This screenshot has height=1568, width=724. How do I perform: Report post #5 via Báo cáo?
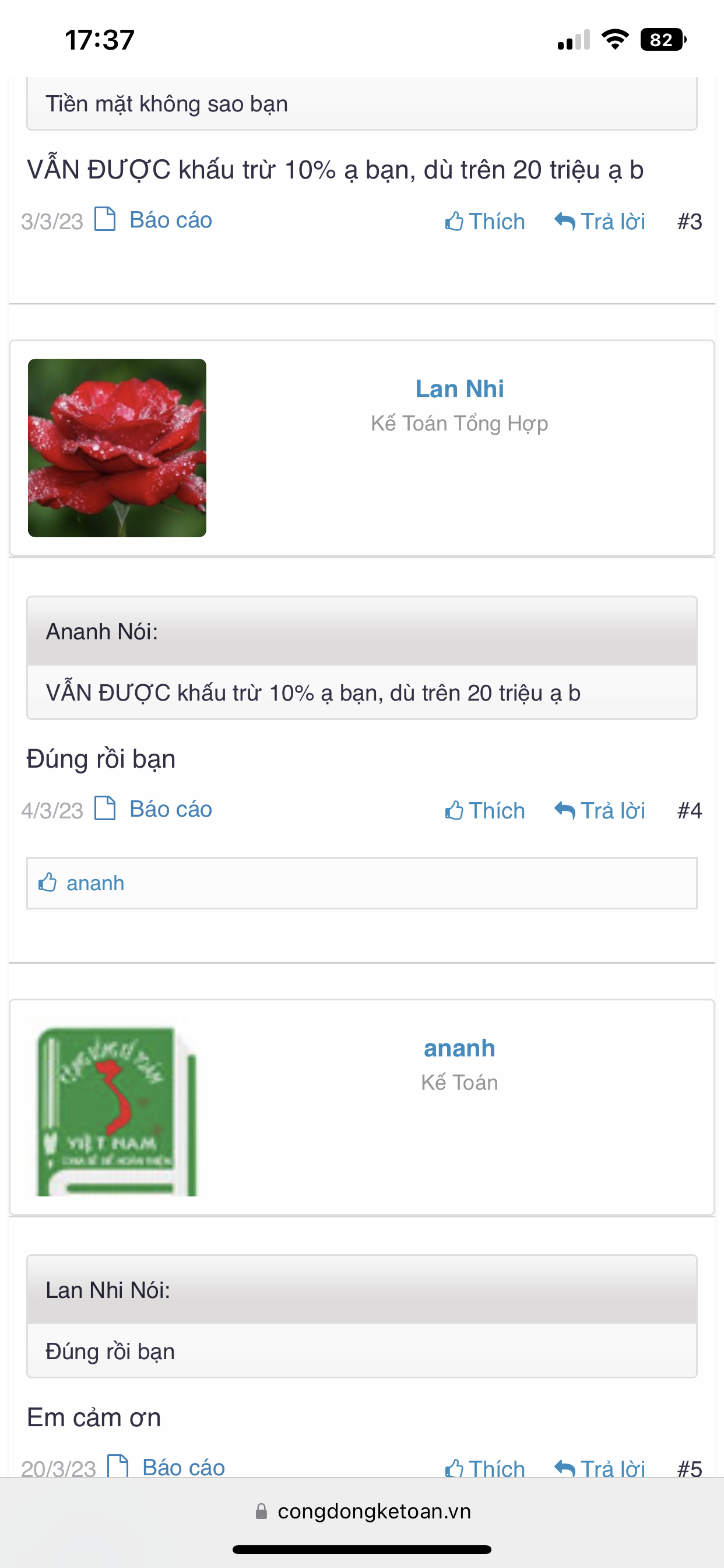coord(182,1467)
